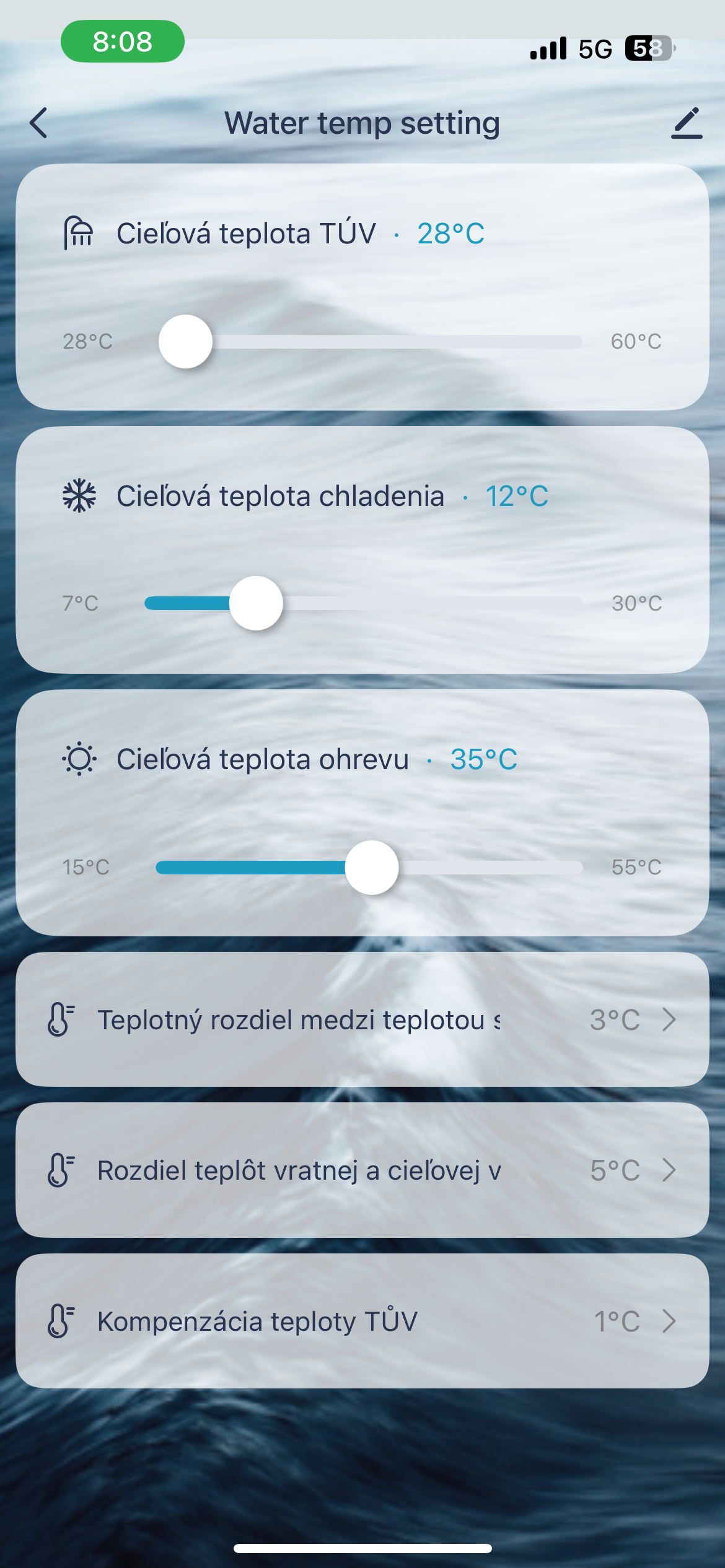Open Kompenzácia teploty TÚV setting
The height and width of the screenshot is (1568, 725).
click(x=362, y=1321)
